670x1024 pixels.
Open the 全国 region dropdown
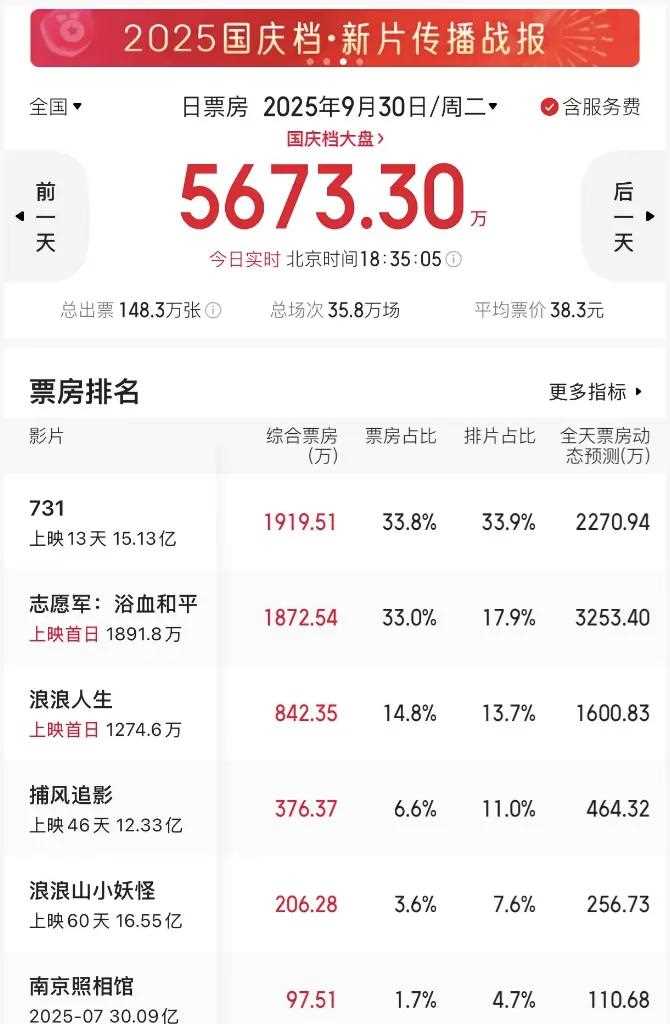[x=56, y=106]
